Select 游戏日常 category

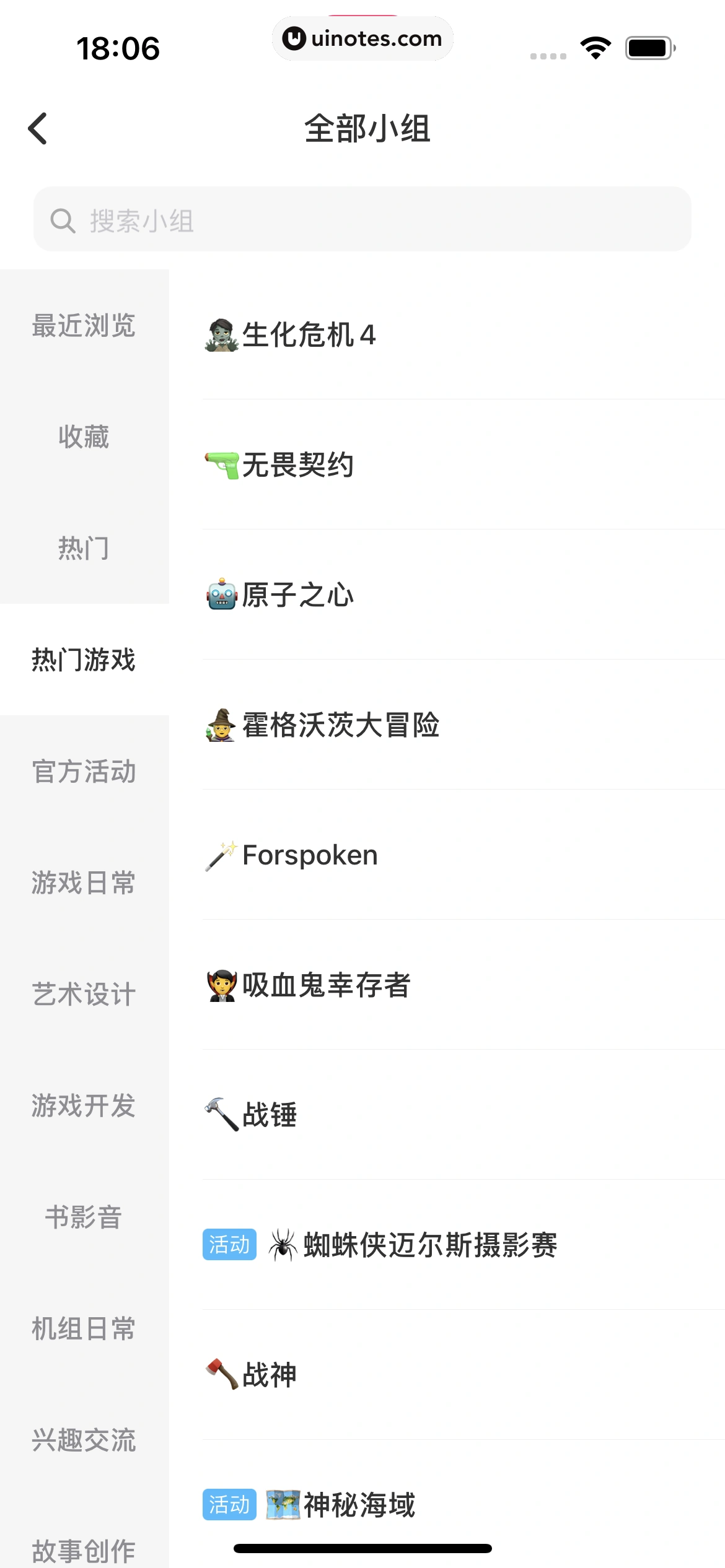click(84, 882)
